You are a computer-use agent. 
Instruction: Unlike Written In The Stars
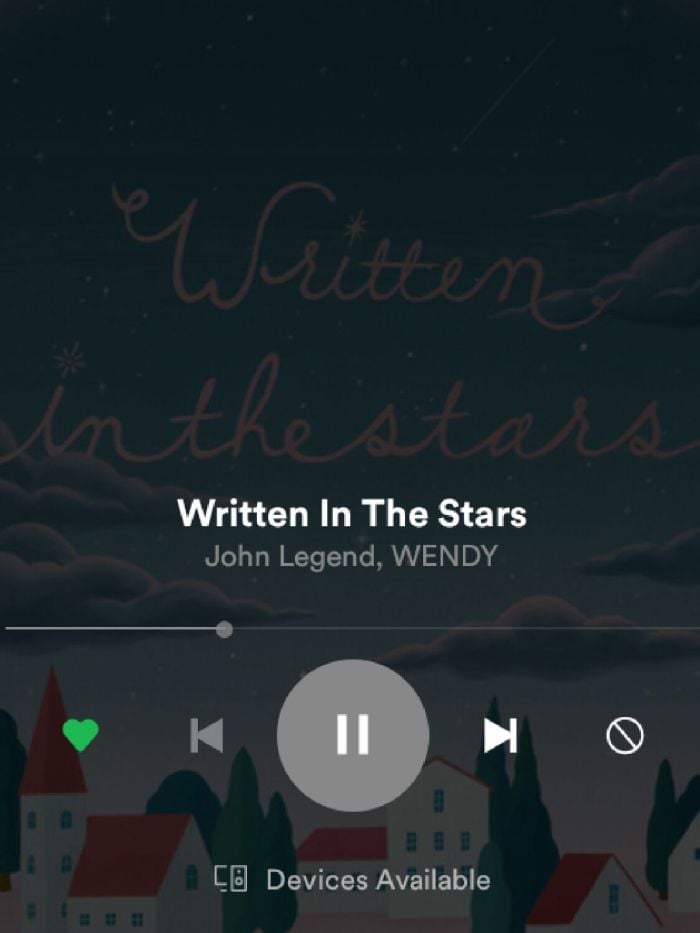pos(81,736)
